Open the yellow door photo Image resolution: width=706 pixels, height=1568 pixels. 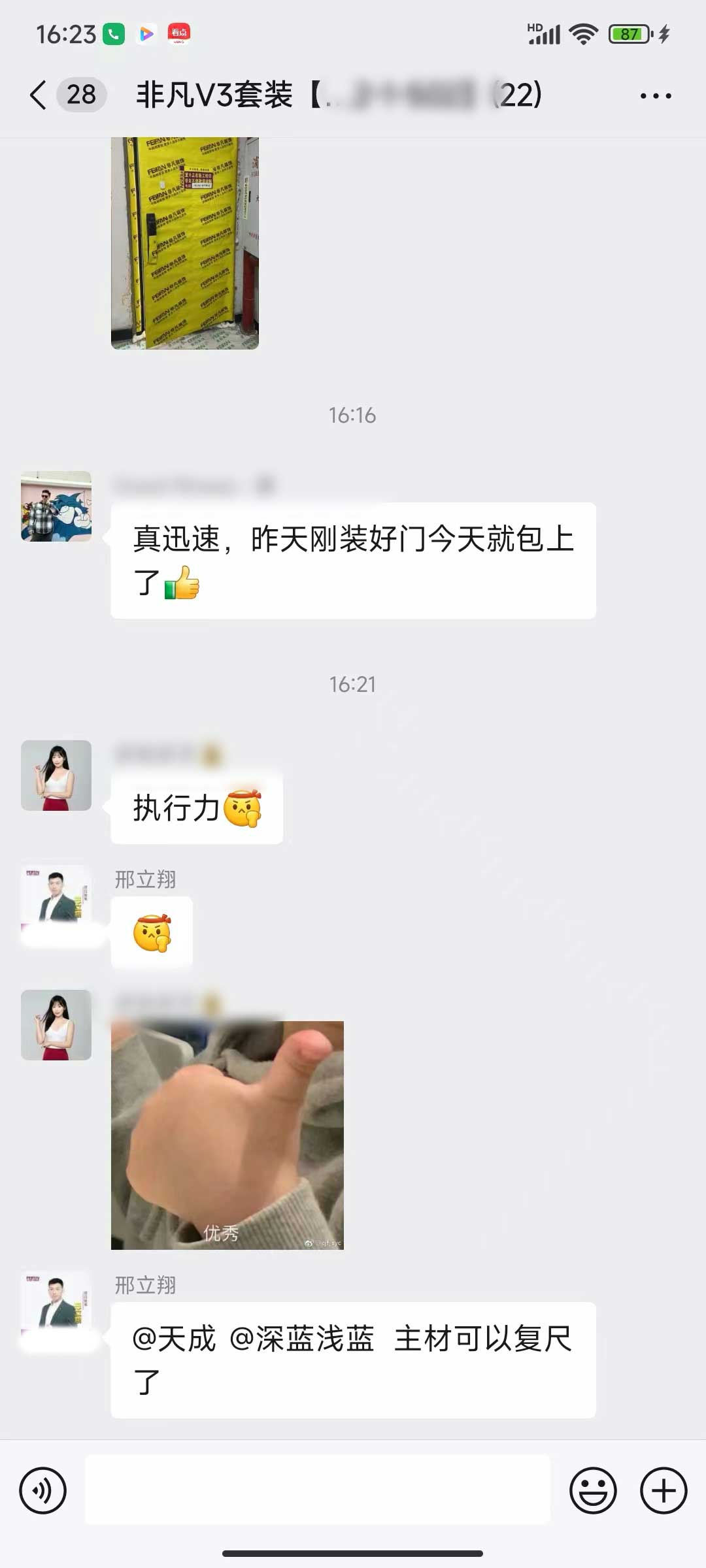[185, 243]
